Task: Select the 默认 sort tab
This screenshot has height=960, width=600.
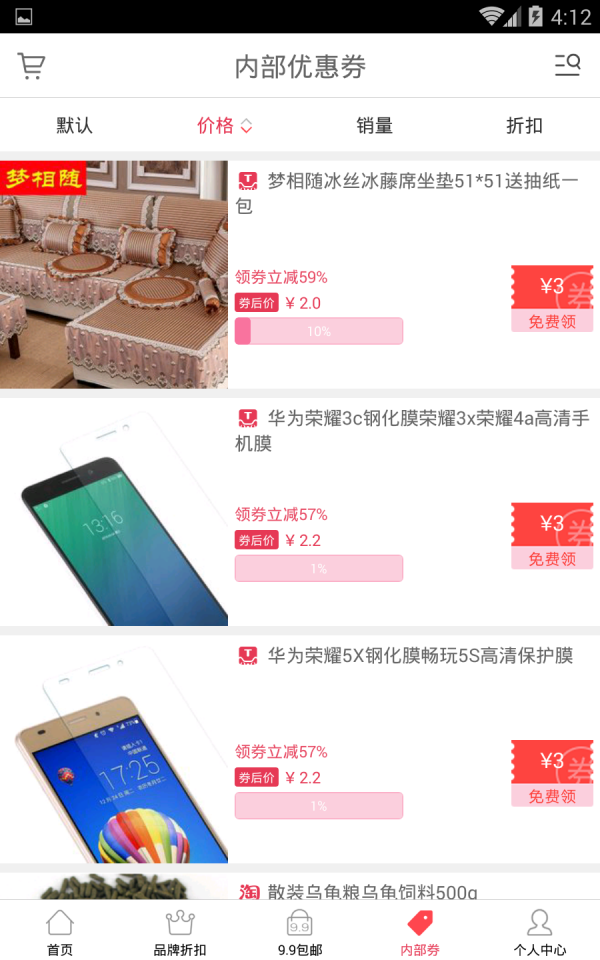Action: [74, 125]
